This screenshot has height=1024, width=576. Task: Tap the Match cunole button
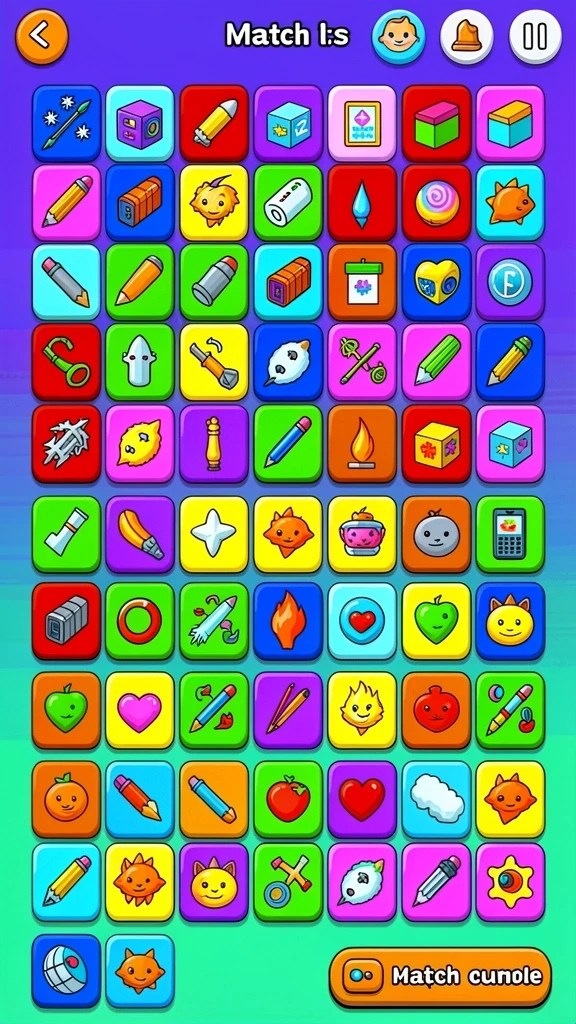coord(441,978)
